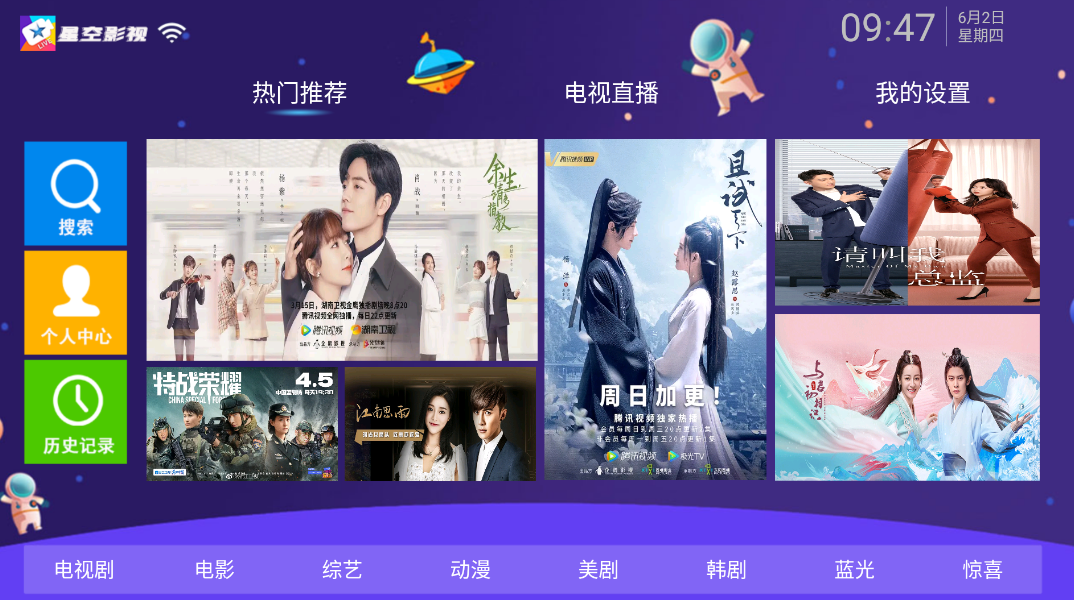Open the fantasy drama poster with waves
Image resolution: width=1074 pixels, height=600 pixels.
coord(907,397)
